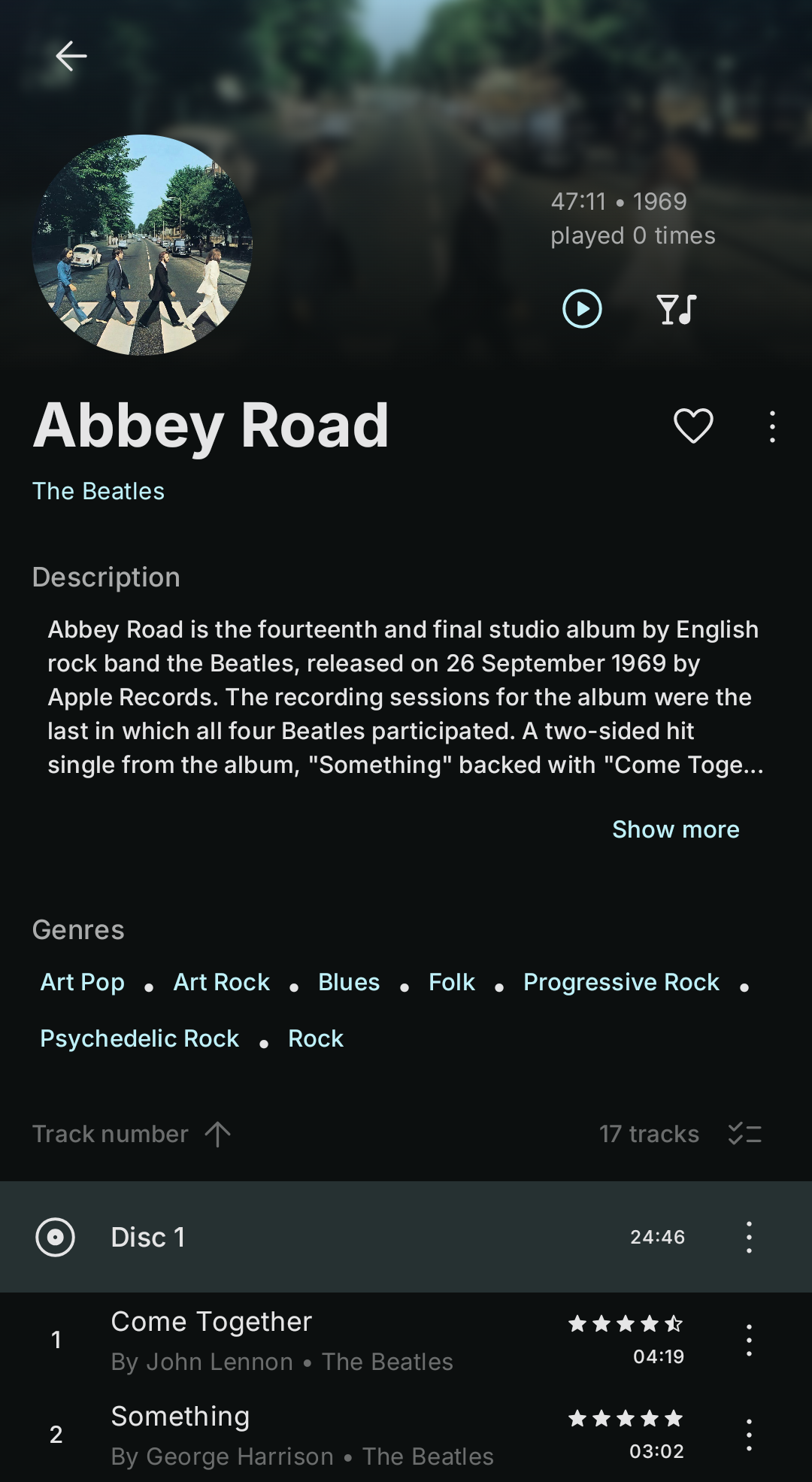Expand the description with Show more

tap(675, 829)
